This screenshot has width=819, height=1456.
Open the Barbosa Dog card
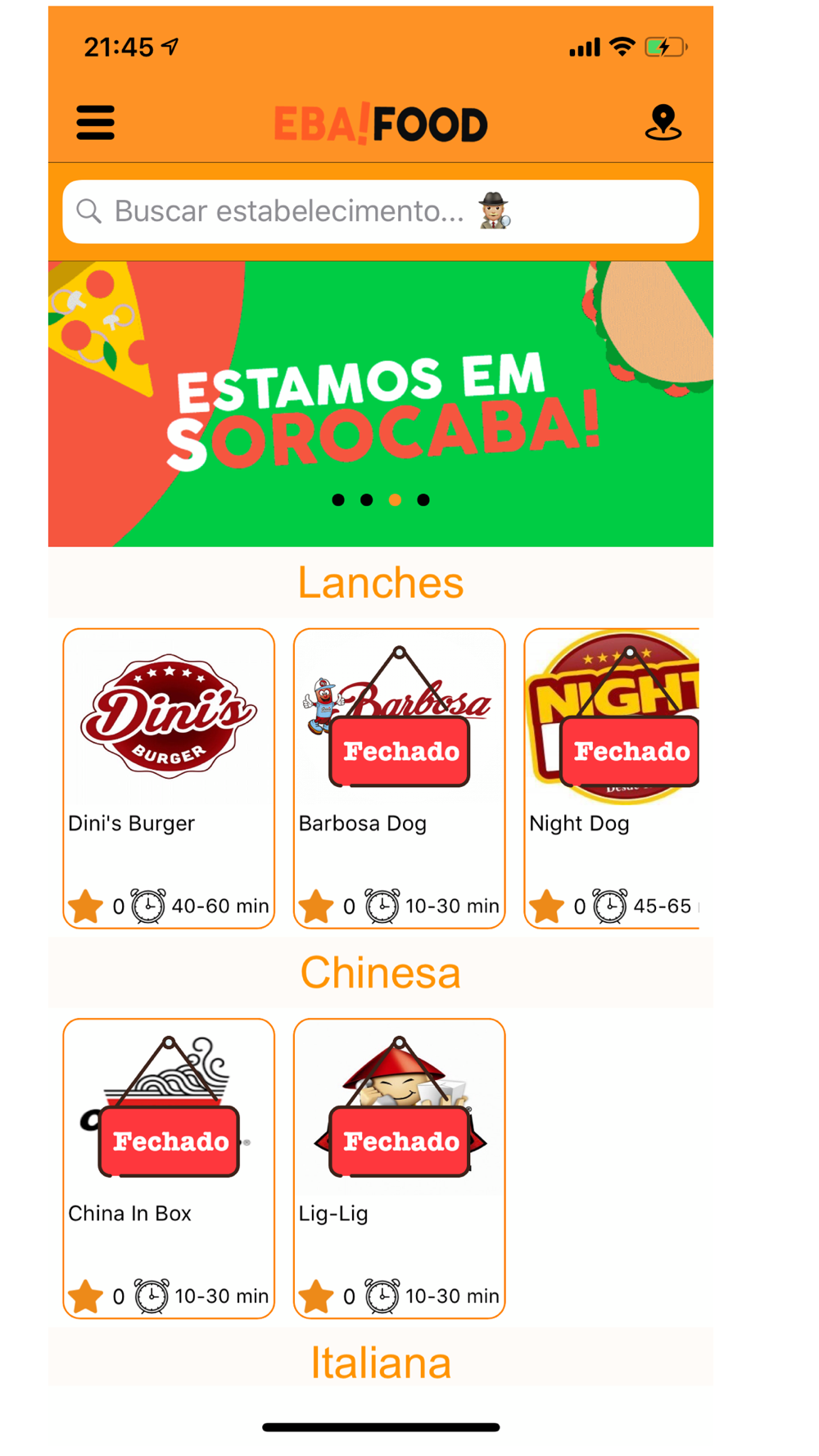click(399, 778)
